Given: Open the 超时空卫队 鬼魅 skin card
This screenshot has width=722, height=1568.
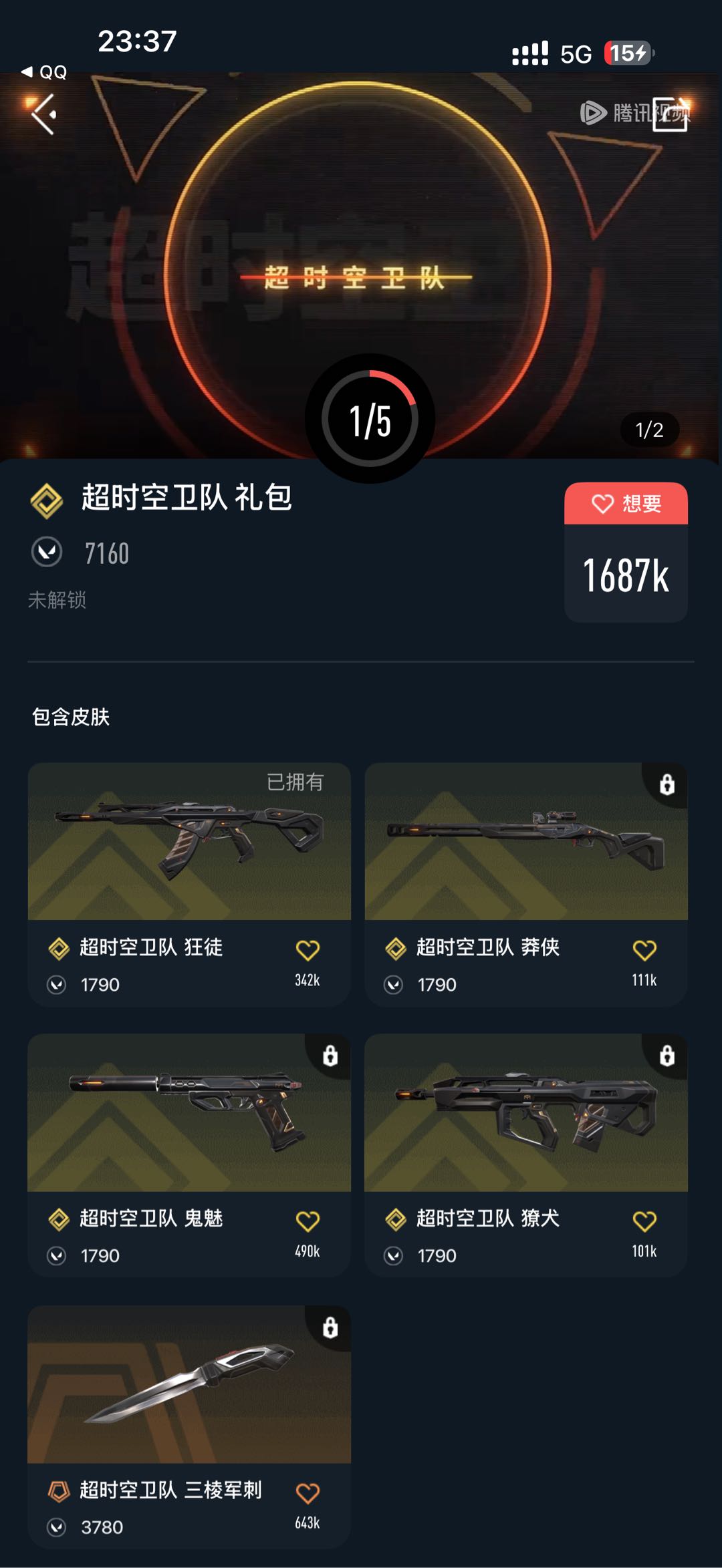Looking at the screenshot, I should click(x=189, y=1156).
